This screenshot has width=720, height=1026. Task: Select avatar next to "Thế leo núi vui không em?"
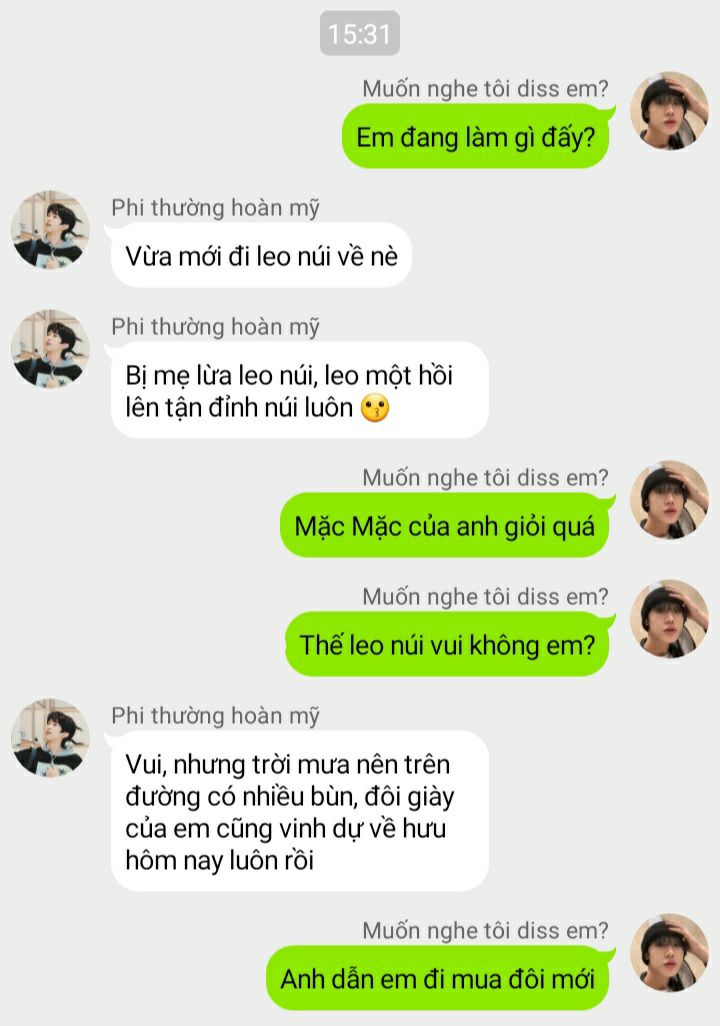point(669,619)
